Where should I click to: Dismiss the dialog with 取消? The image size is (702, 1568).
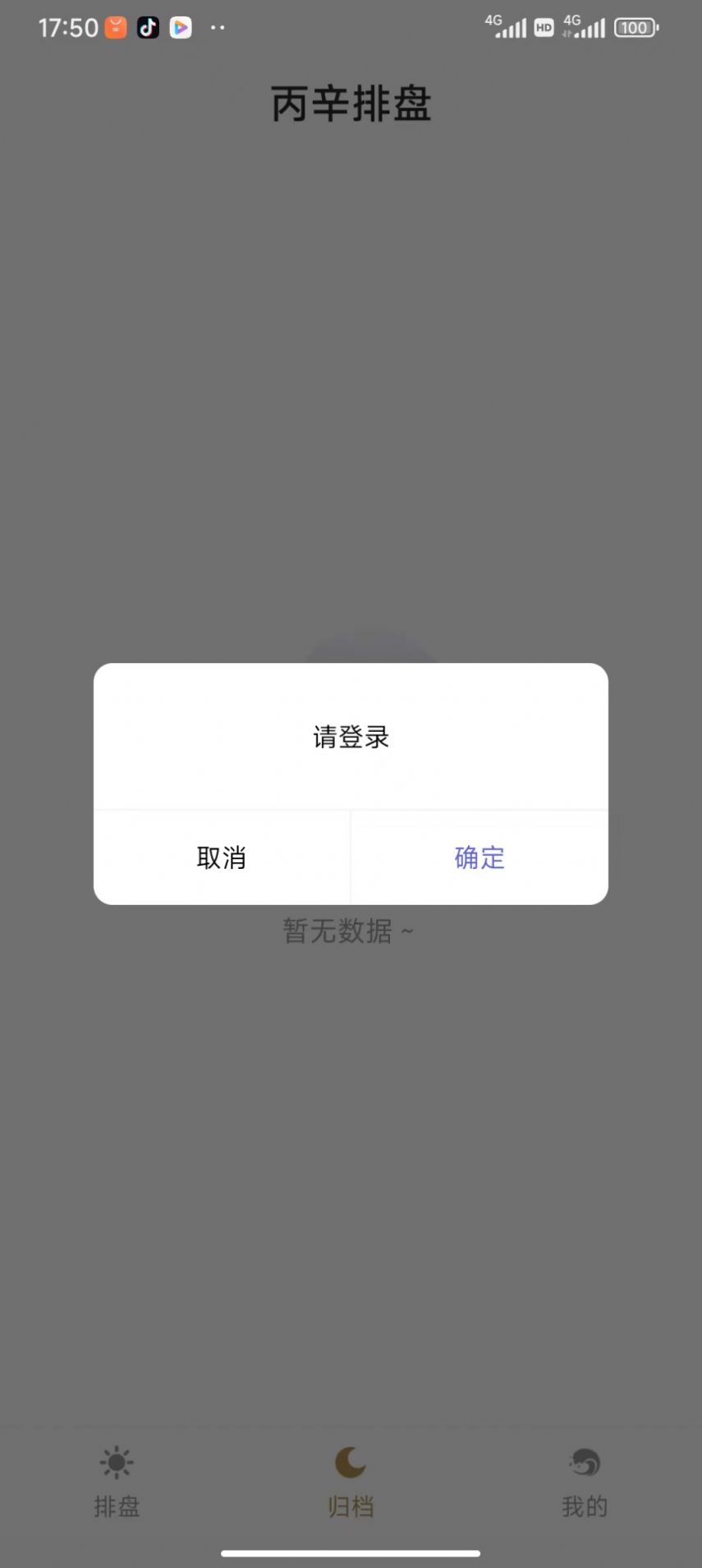[x=221, y=857]
